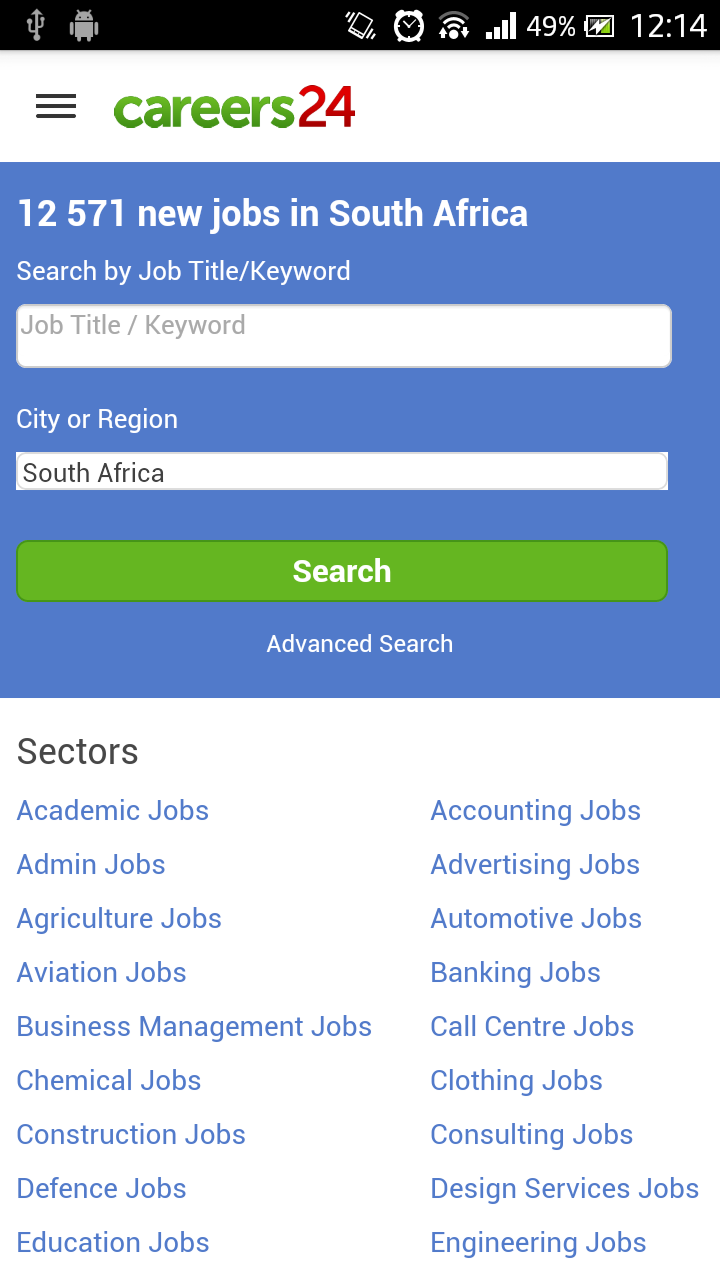The width and height of the screenshot is (720, 1280).
Task: Select the City or Region field
Action: 342,471
